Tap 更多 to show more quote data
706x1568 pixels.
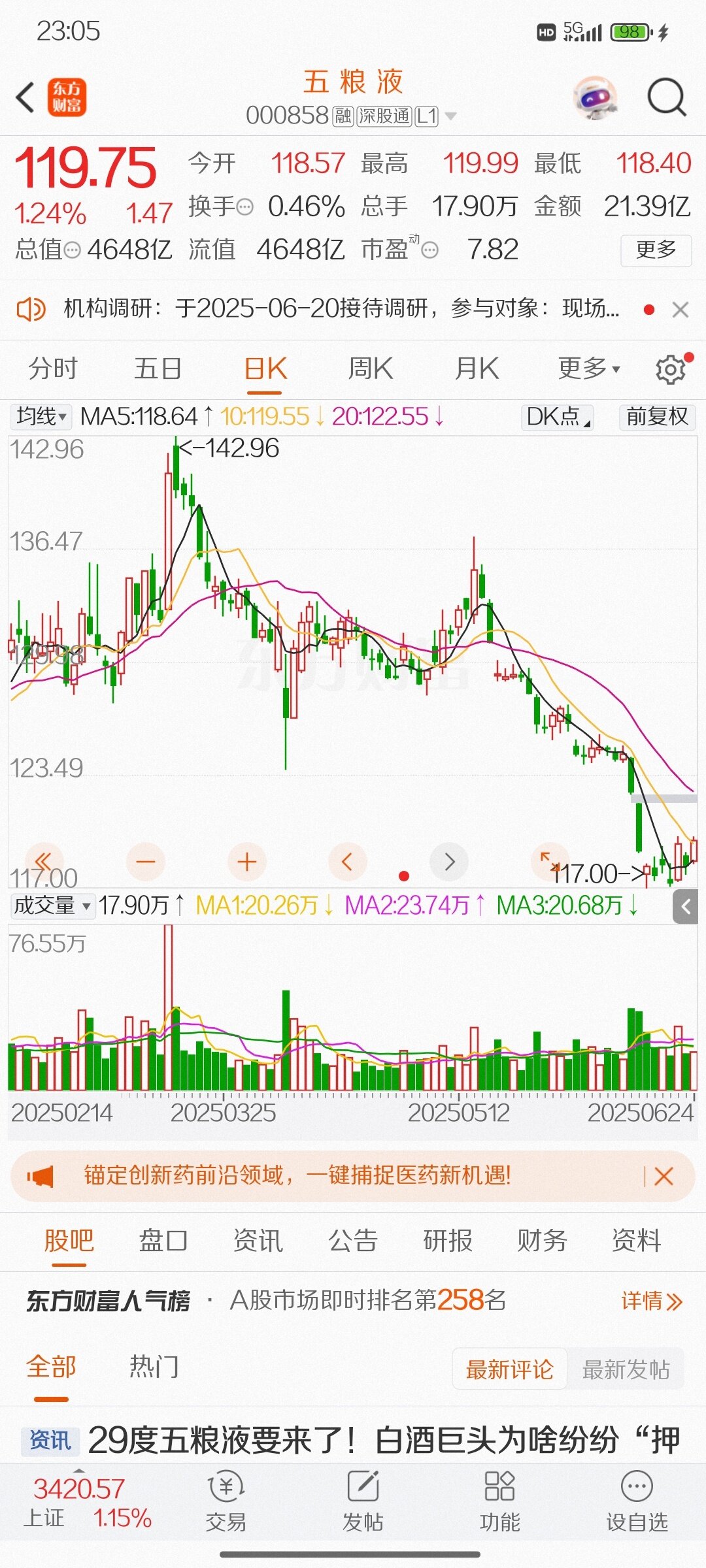click(656, 250)
